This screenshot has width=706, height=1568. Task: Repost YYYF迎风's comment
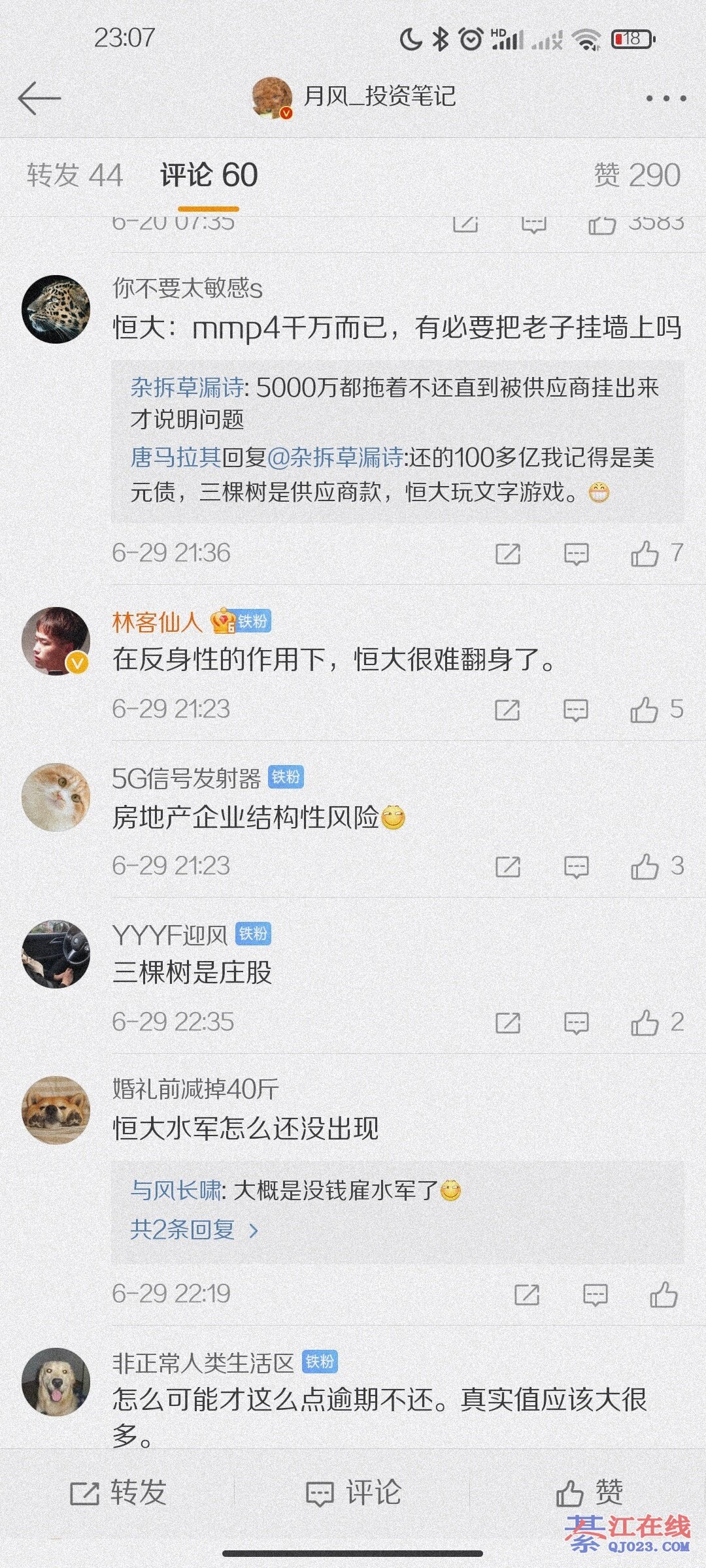[508, 1022]
